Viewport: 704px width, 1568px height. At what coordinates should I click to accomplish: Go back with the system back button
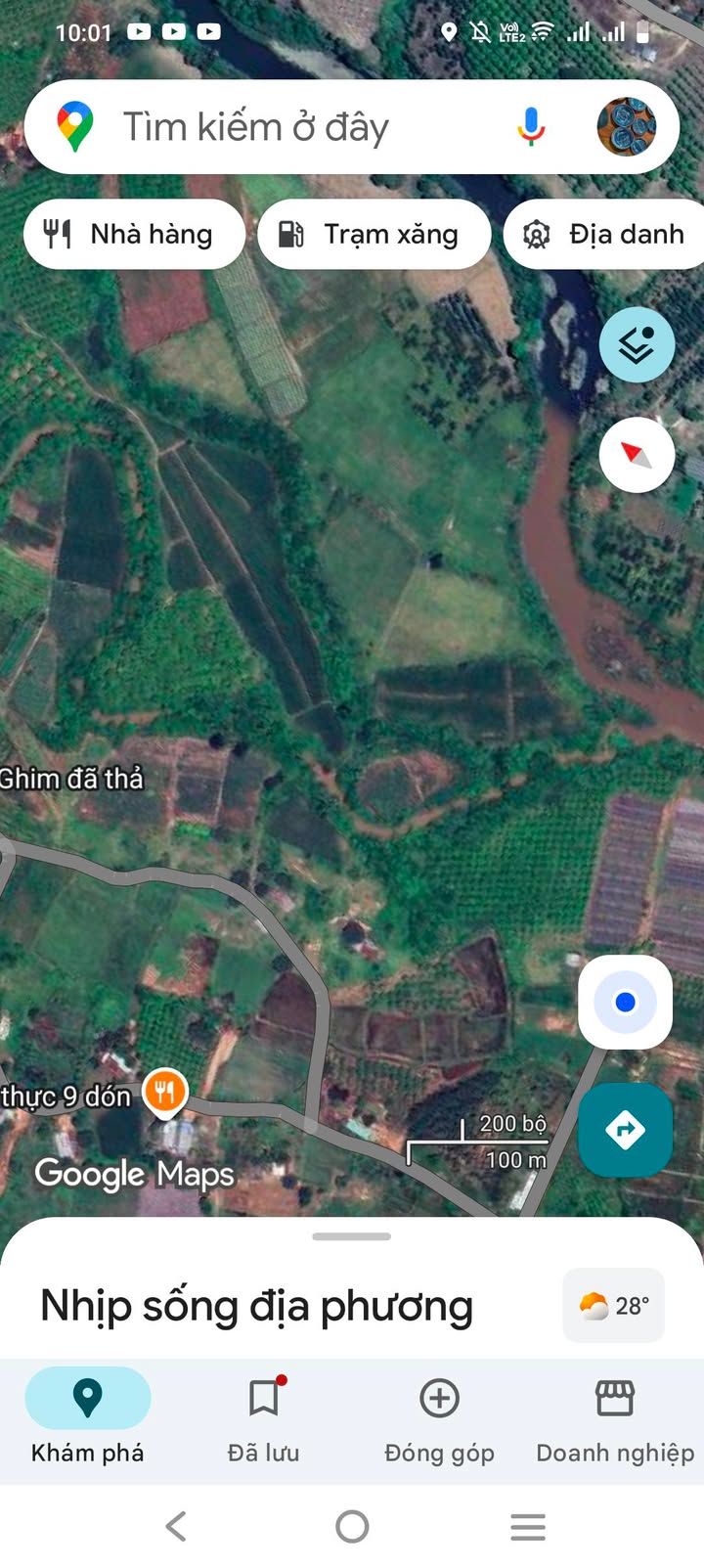point(176,1526)
